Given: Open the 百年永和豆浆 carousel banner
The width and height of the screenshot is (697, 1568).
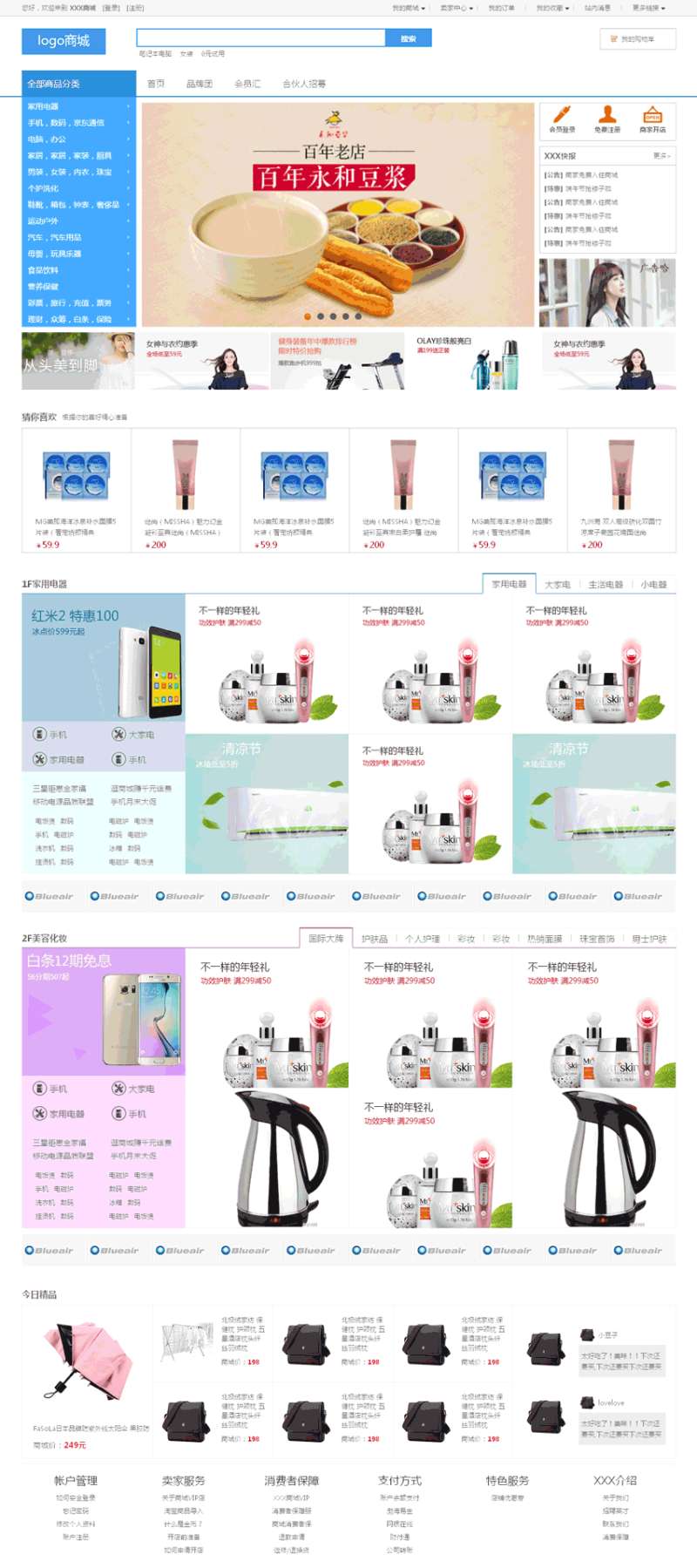Looking at the screenshot, I should pos(337,214).
